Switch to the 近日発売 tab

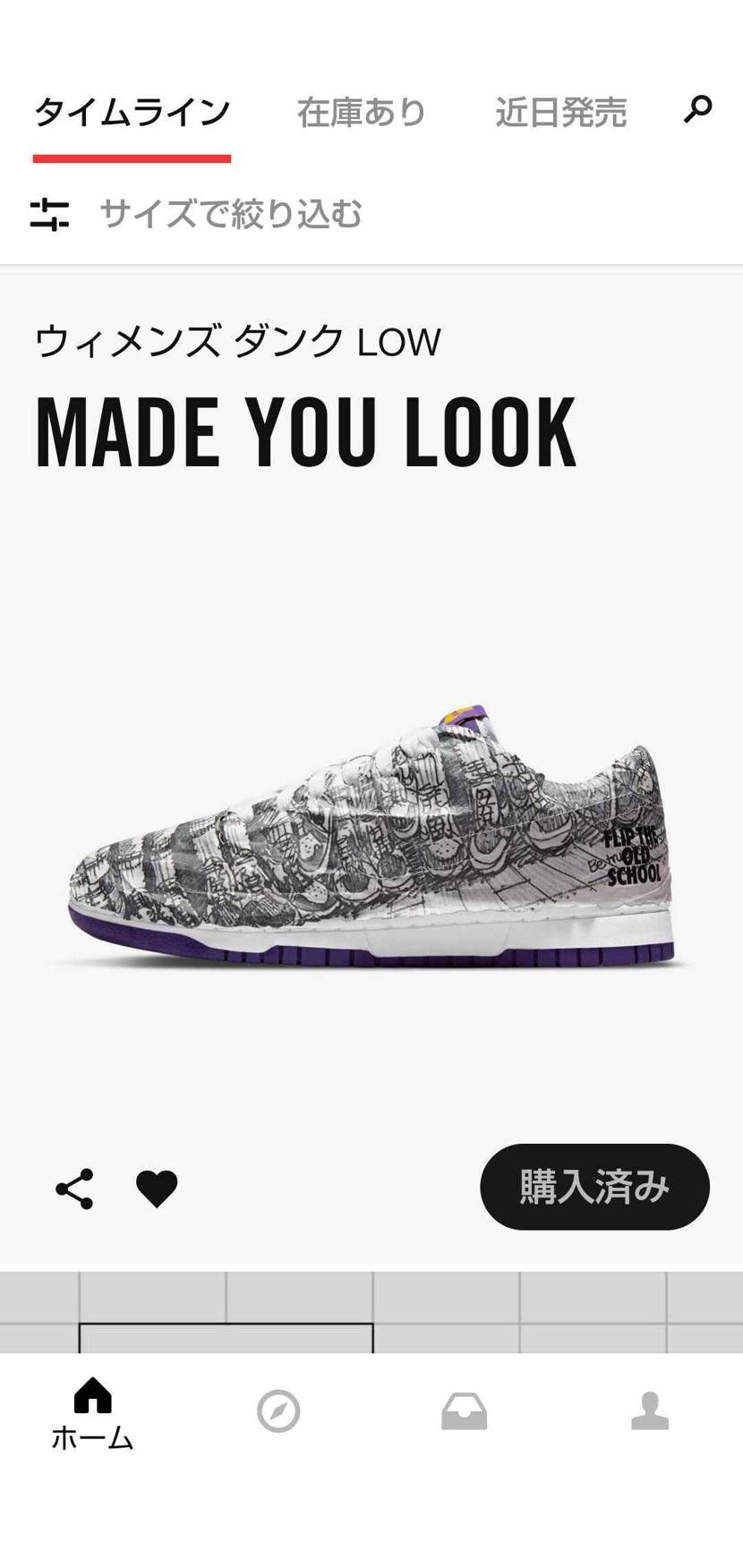560,113
